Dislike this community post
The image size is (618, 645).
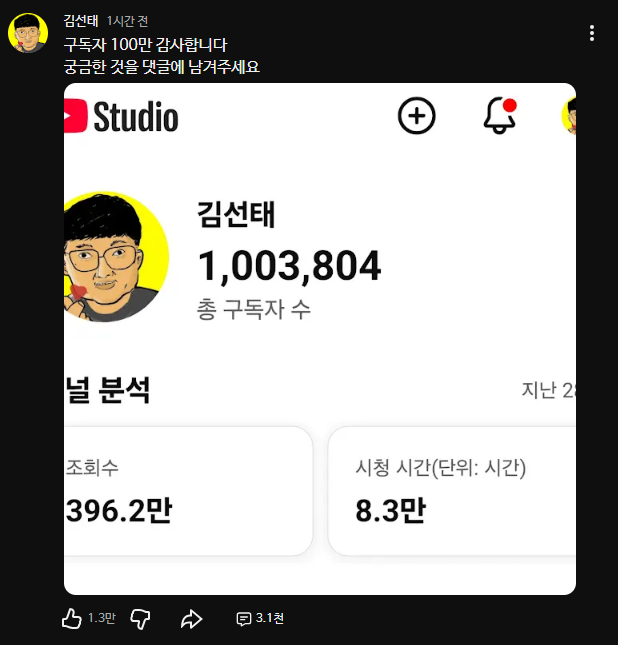[141, 619]
